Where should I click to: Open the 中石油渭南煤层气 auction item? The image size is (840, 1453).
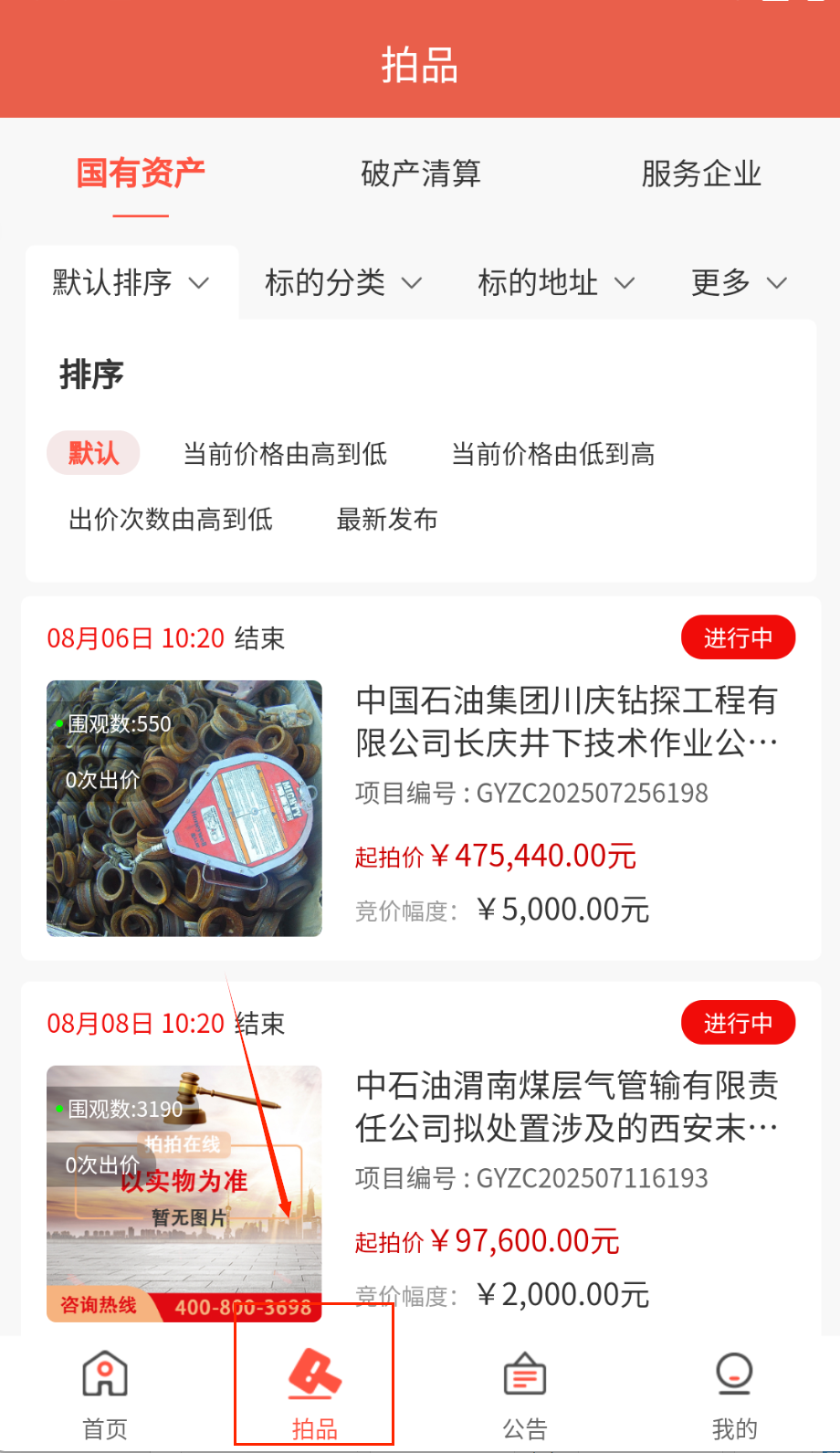(566, 1107)
